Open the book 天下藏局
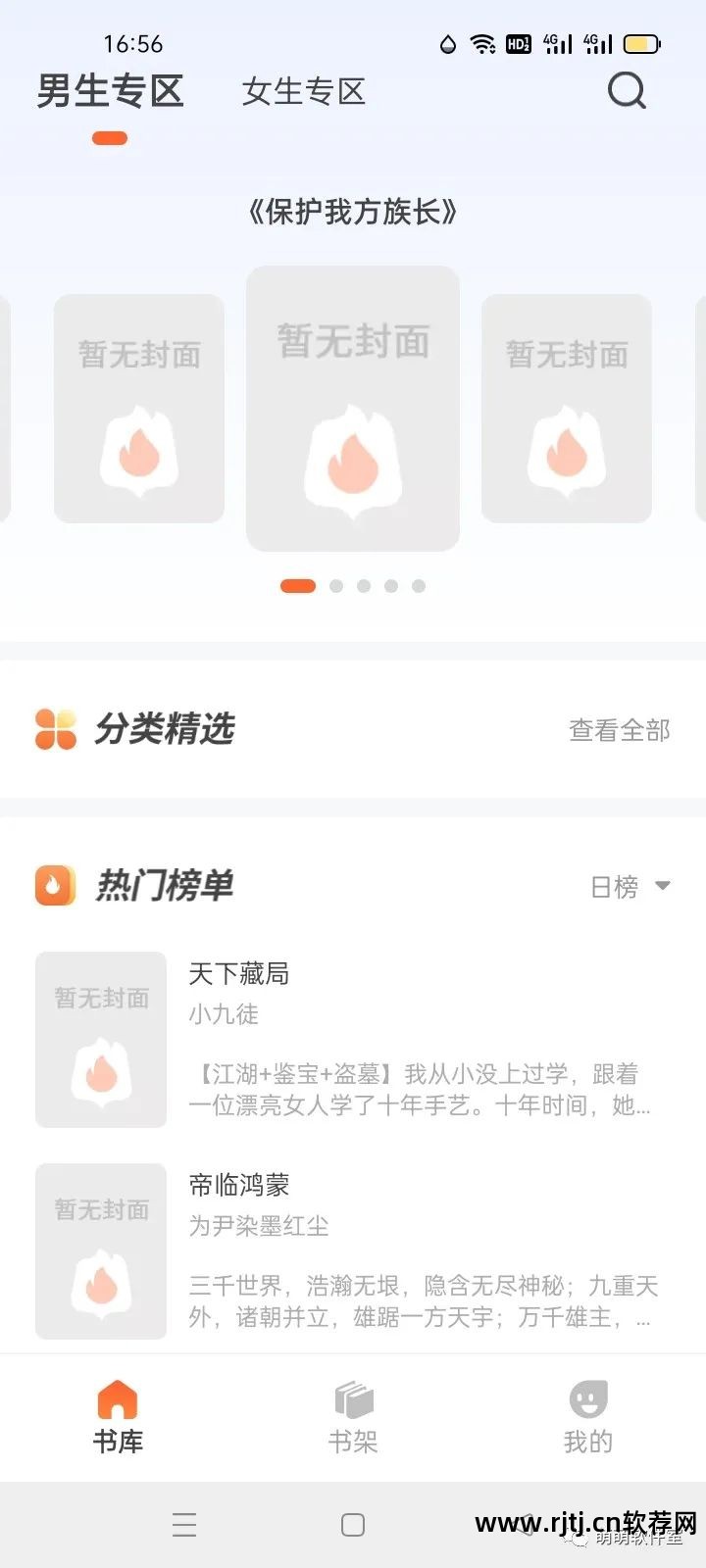This screenshot has width=706, height=1568. click(239, 973)
